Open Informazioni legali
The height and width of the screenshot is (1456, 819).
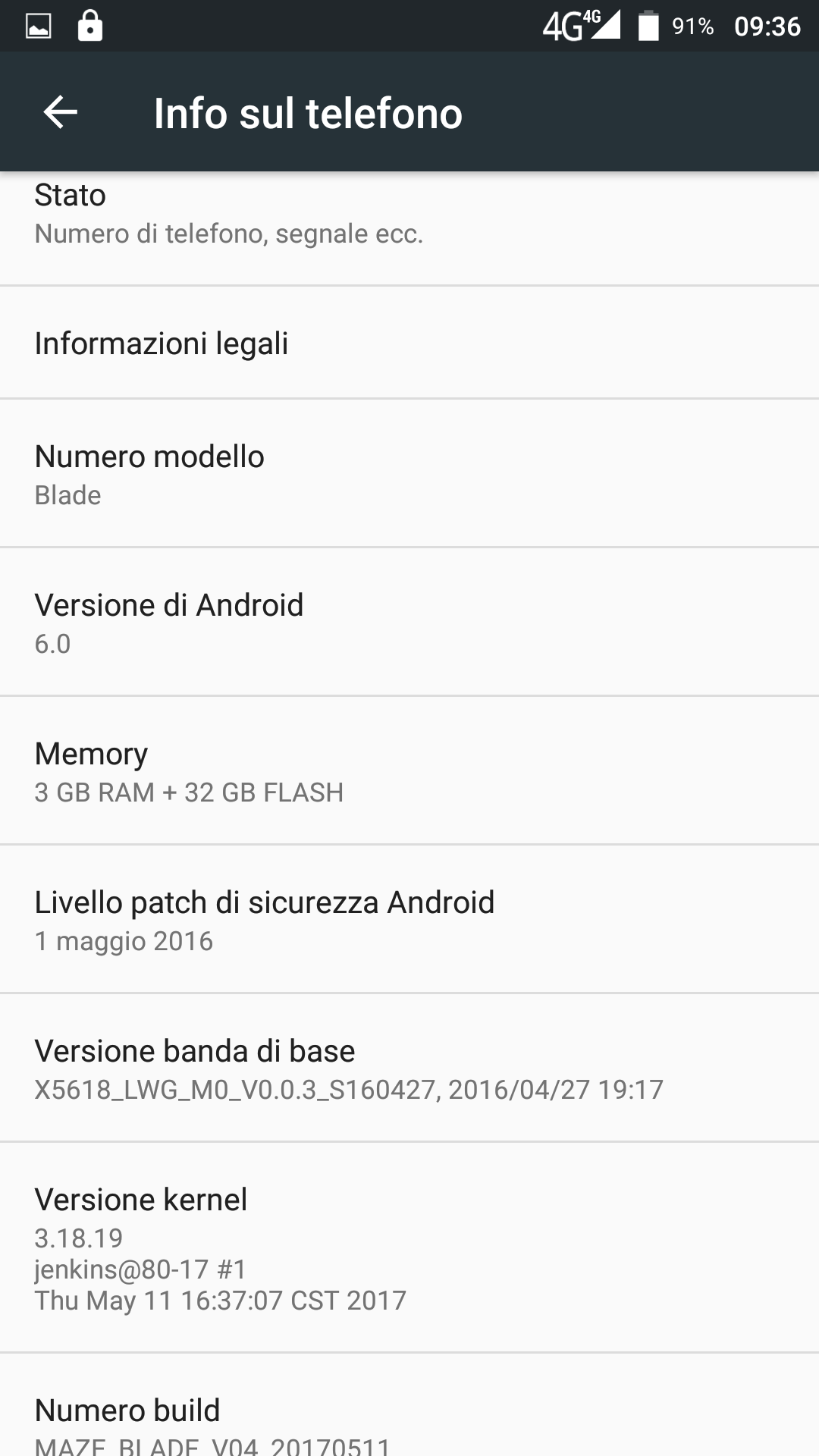(x=409, y=343)
